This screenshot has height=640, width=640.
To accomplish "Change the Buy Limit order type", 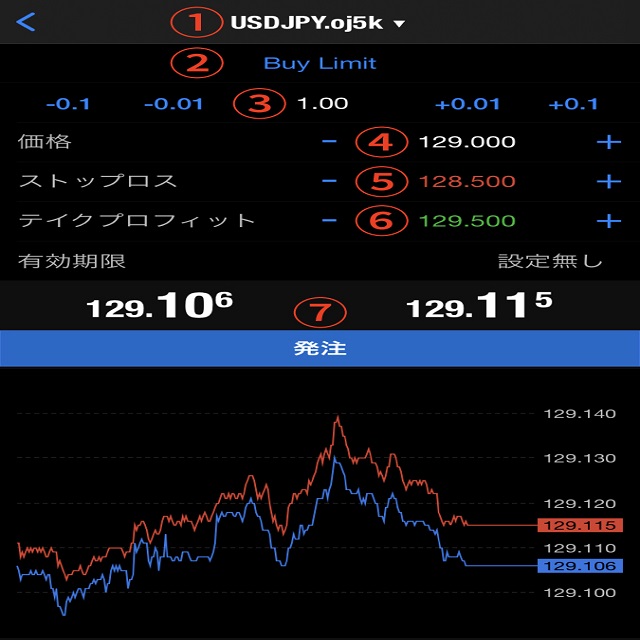I will point(320,63).
